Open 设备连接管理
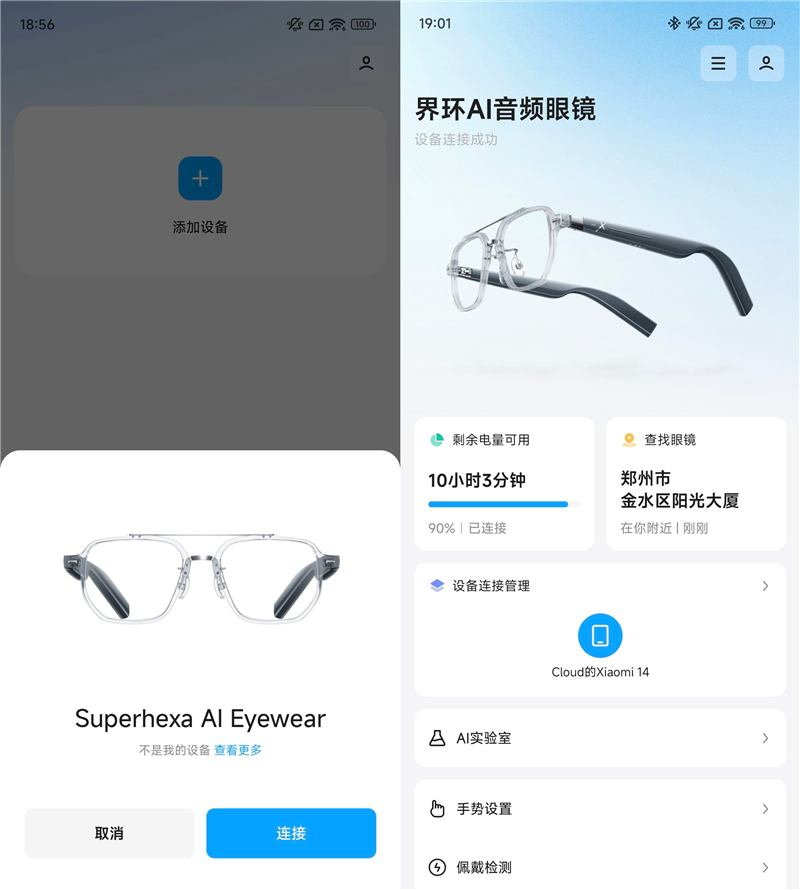This screenshot has width=800, height=890. 600,586
